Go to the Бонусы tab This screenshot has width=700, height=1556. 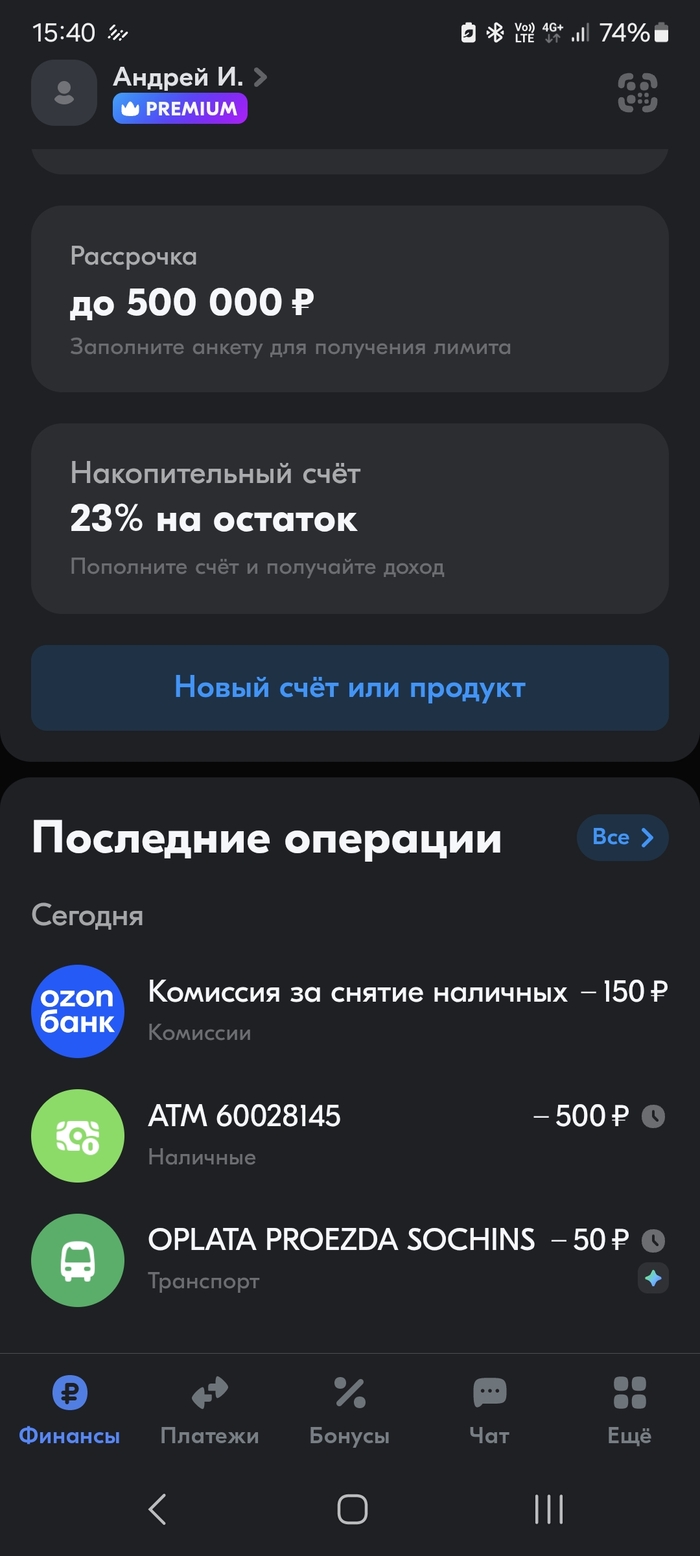(349, 1410)
